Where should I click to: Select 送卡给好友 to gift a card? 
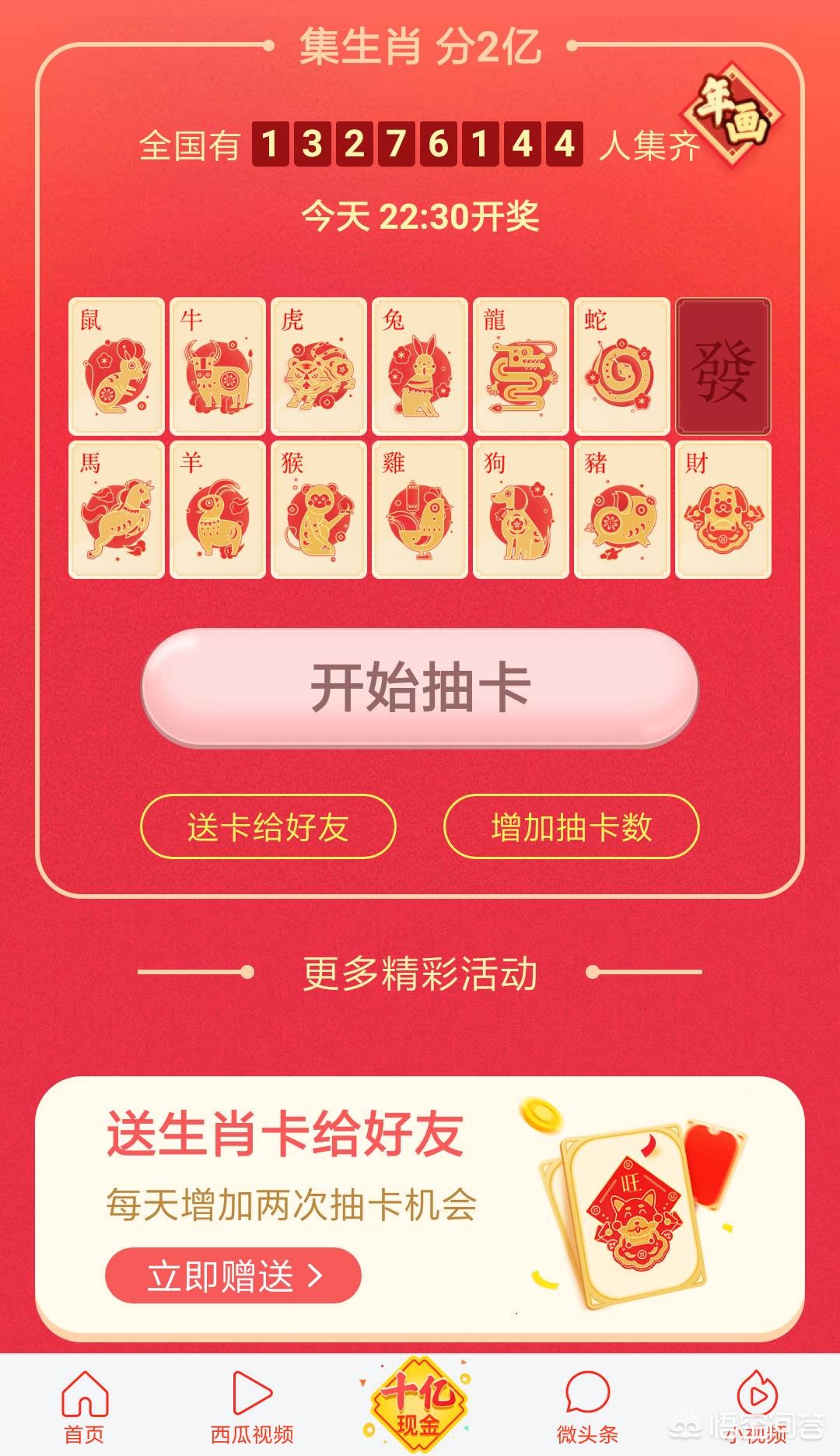click(268, 826)
